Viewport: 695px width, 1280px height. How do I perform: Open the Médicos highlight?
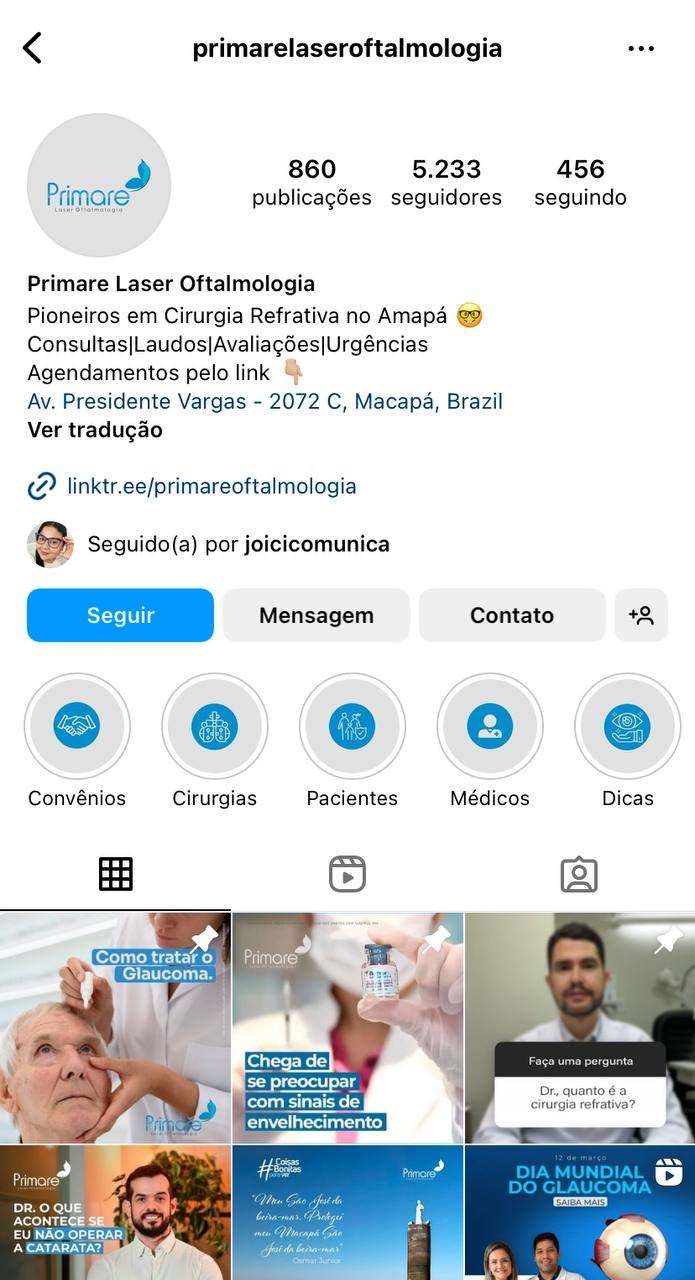(x=490, y=727)
